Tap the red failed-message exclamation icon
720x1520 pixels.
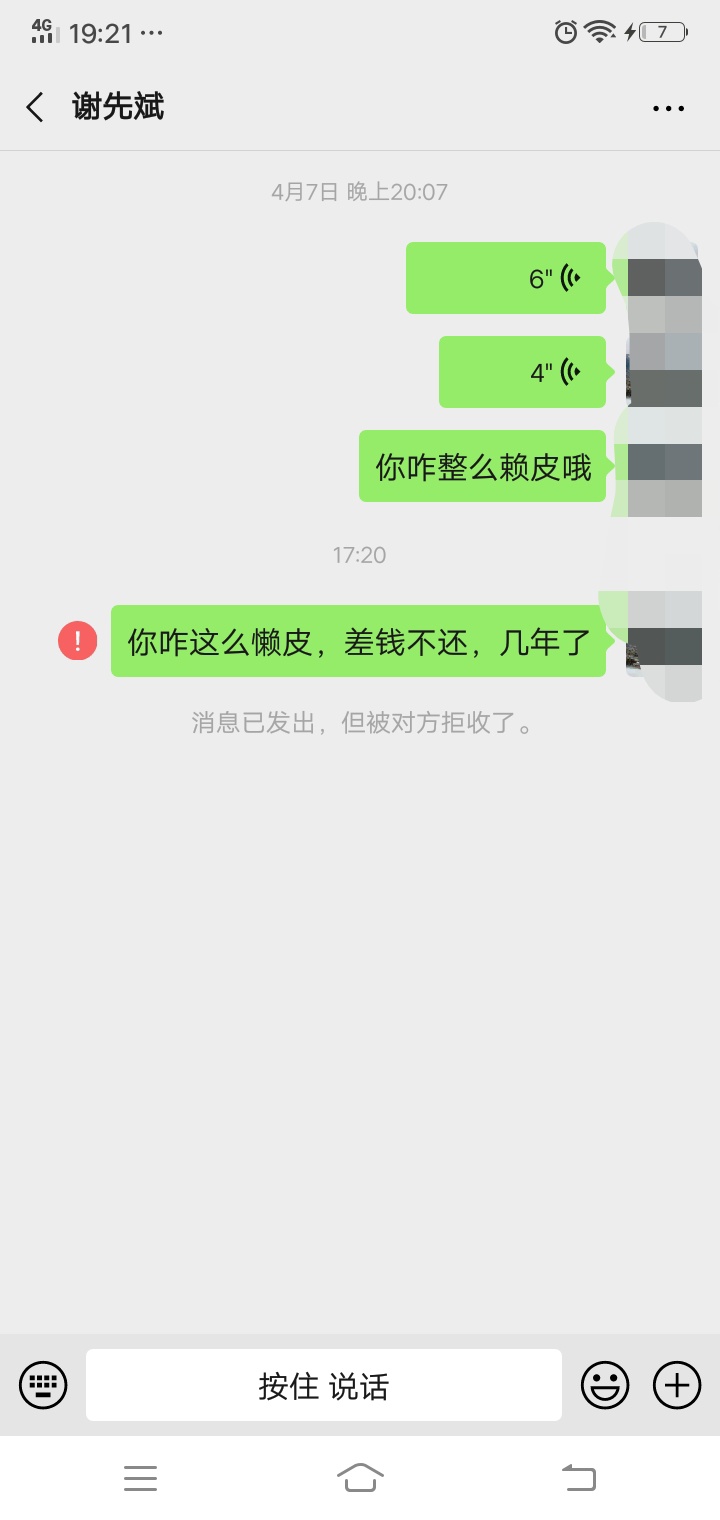coord(78,641)
